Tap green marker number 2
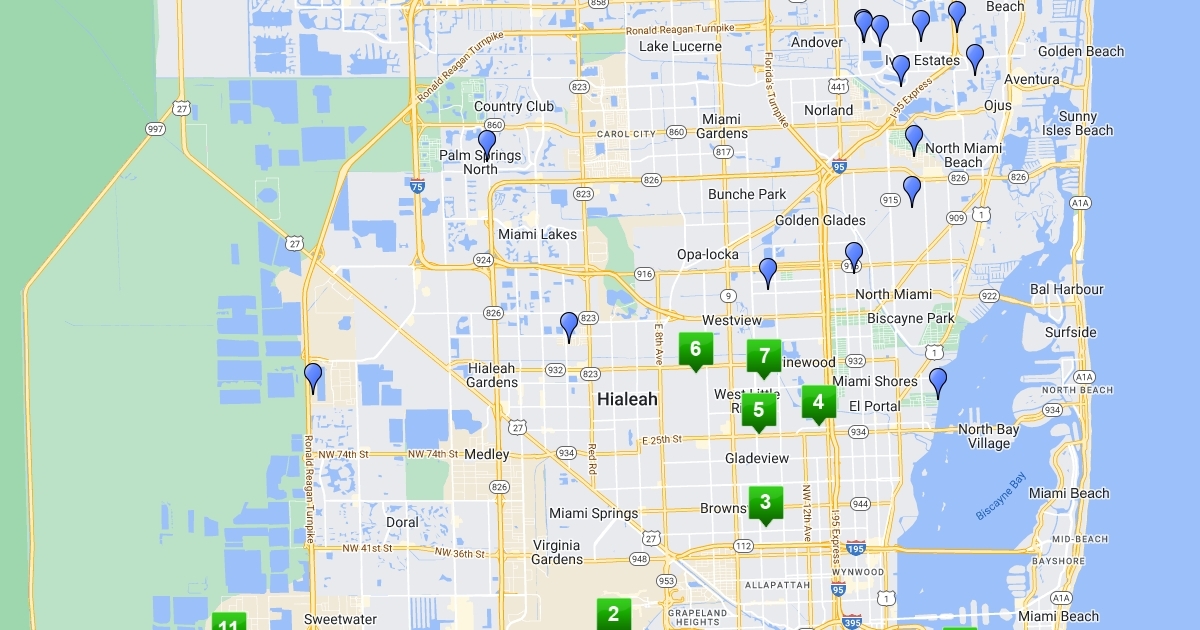Screen dimensions: 1200x630 [613, 613]
